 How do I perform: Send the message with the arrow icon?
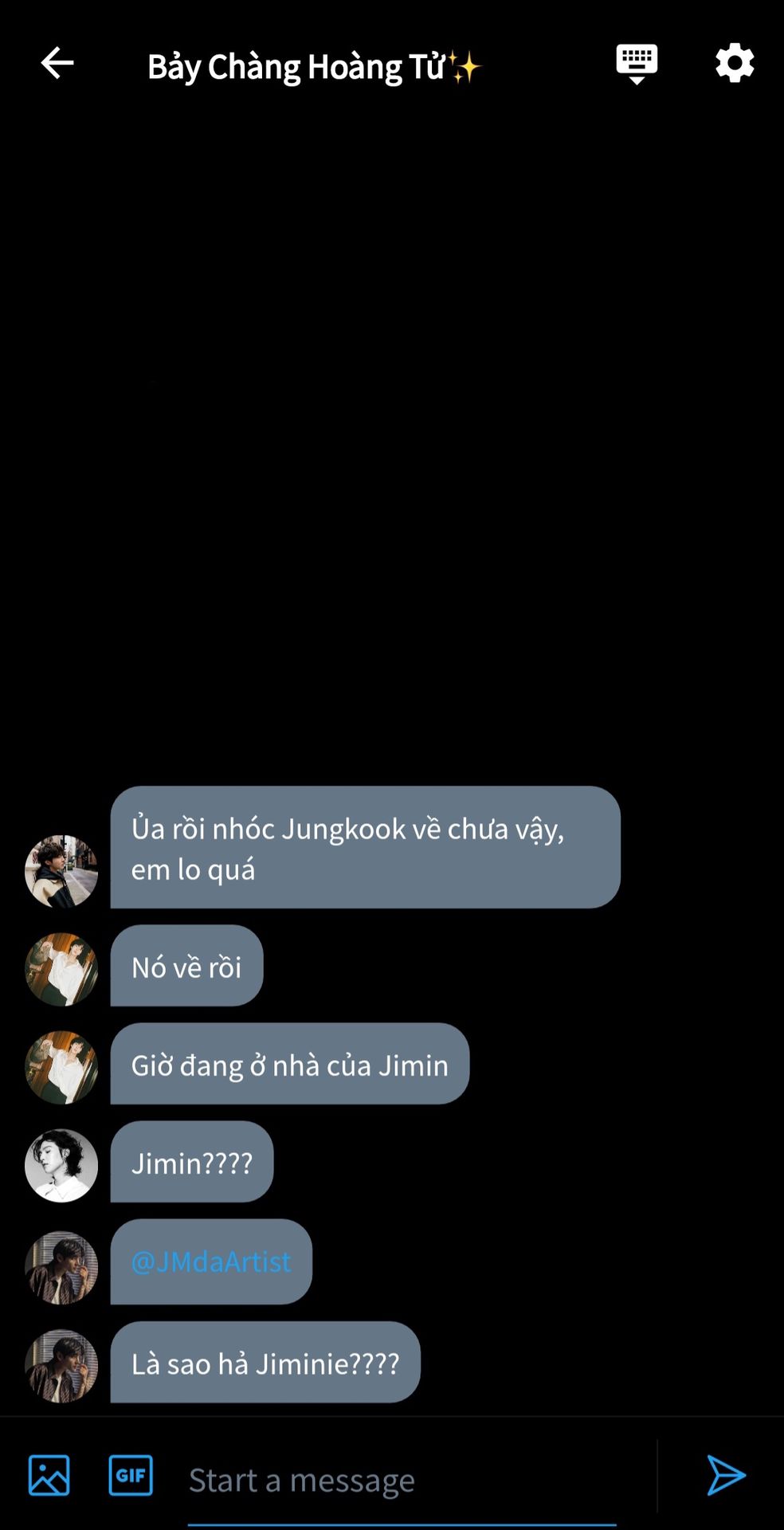[x=726, y=1475]
